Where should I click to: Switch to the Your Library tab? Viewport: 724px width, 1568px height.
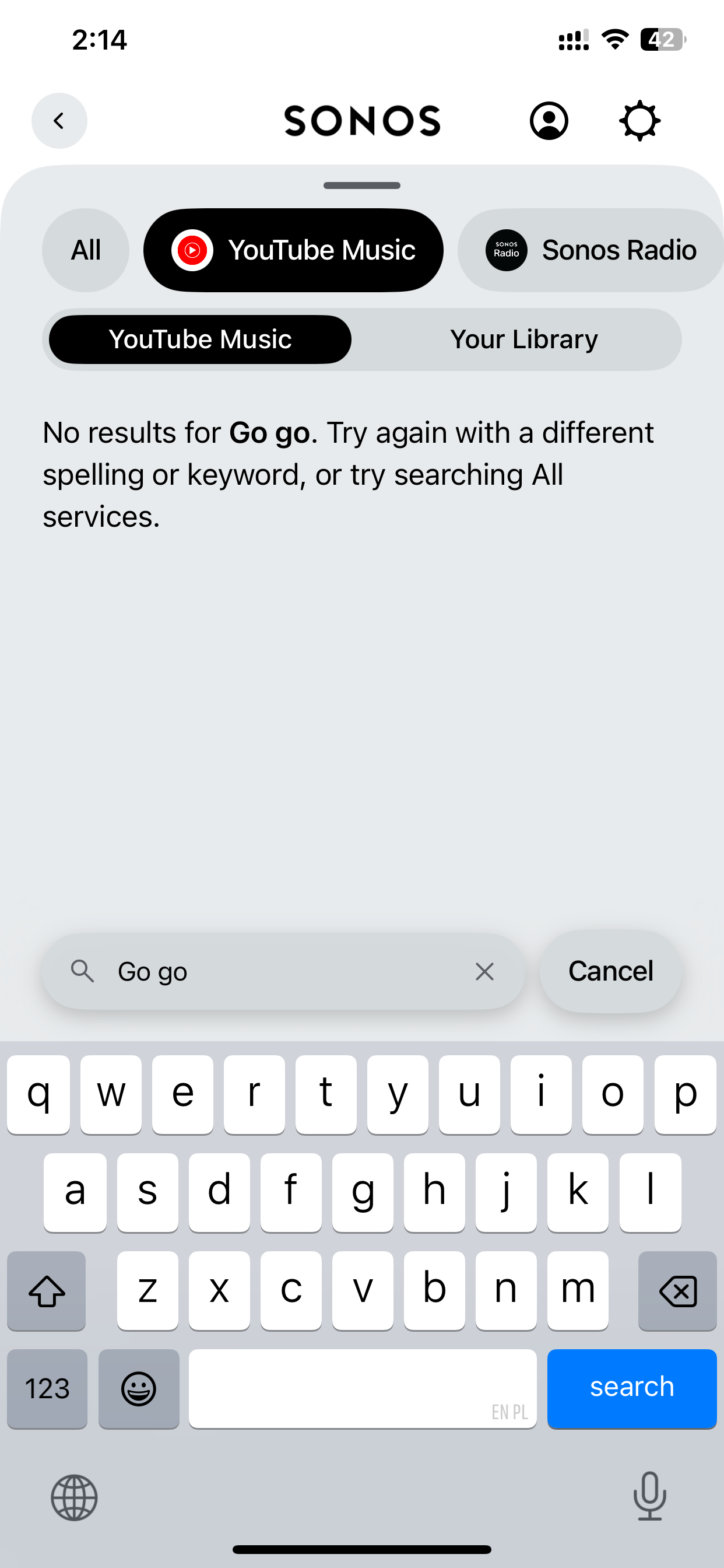[524, 339]
